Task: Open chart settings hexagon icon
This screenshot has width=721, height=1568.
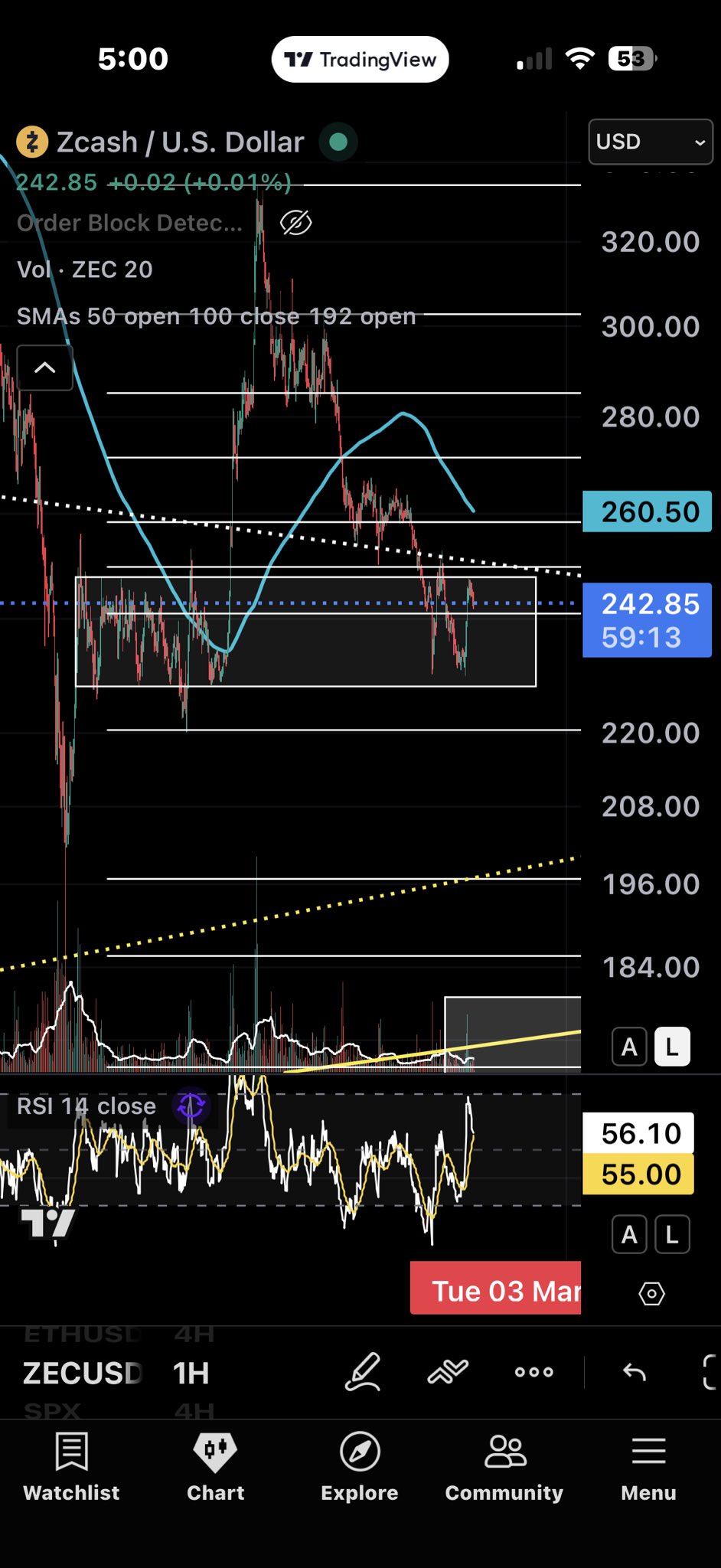Action: coord(651,1294)
